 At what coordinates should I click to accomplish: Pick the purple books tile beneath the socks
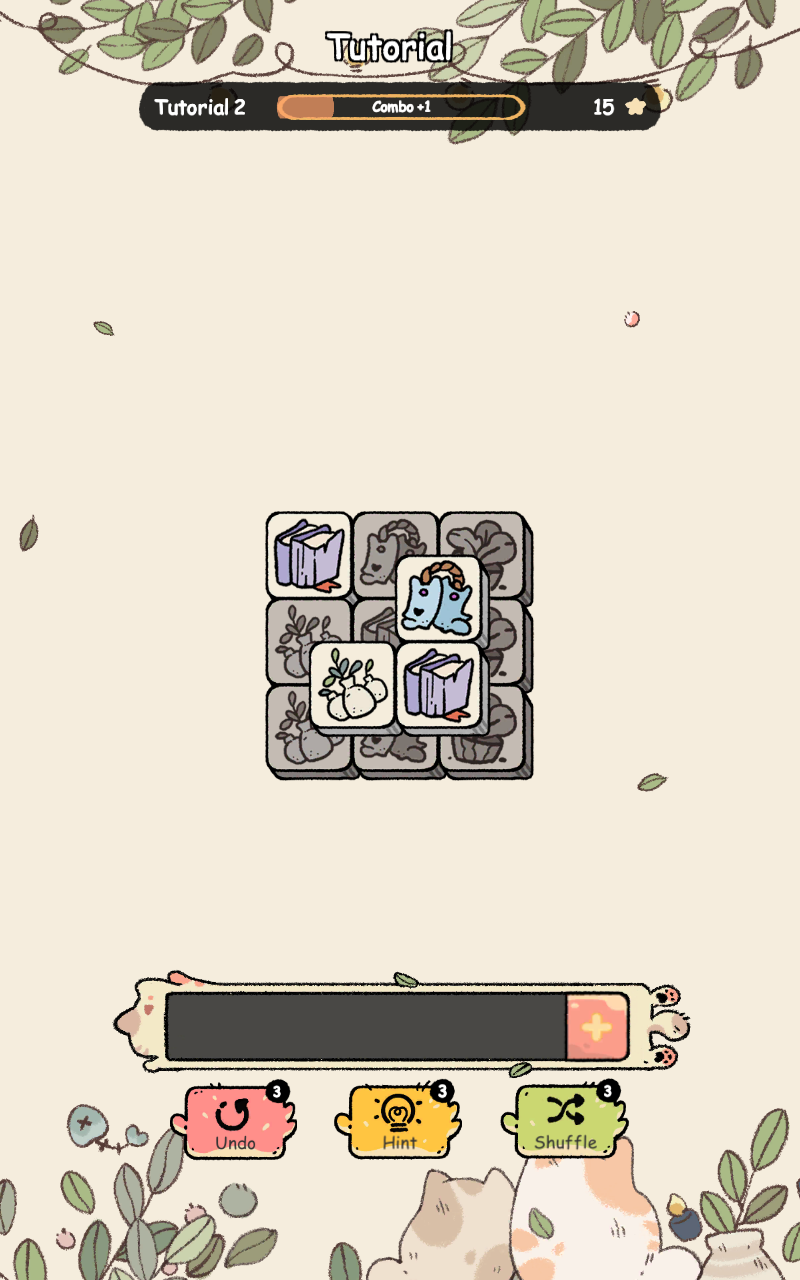click(x=438, y=685)
